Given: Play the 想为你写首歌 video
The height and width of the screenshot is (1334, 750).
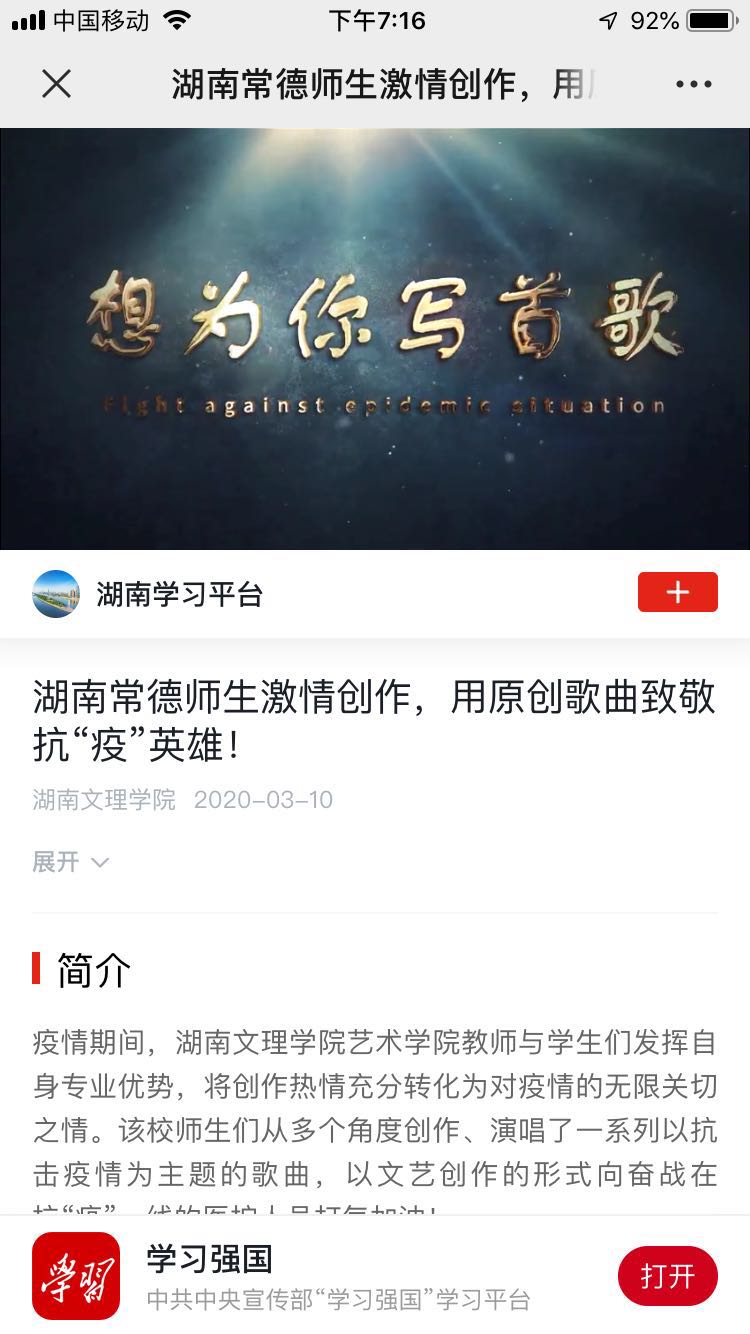Looking at the screenshot, I should click(375, 339).
